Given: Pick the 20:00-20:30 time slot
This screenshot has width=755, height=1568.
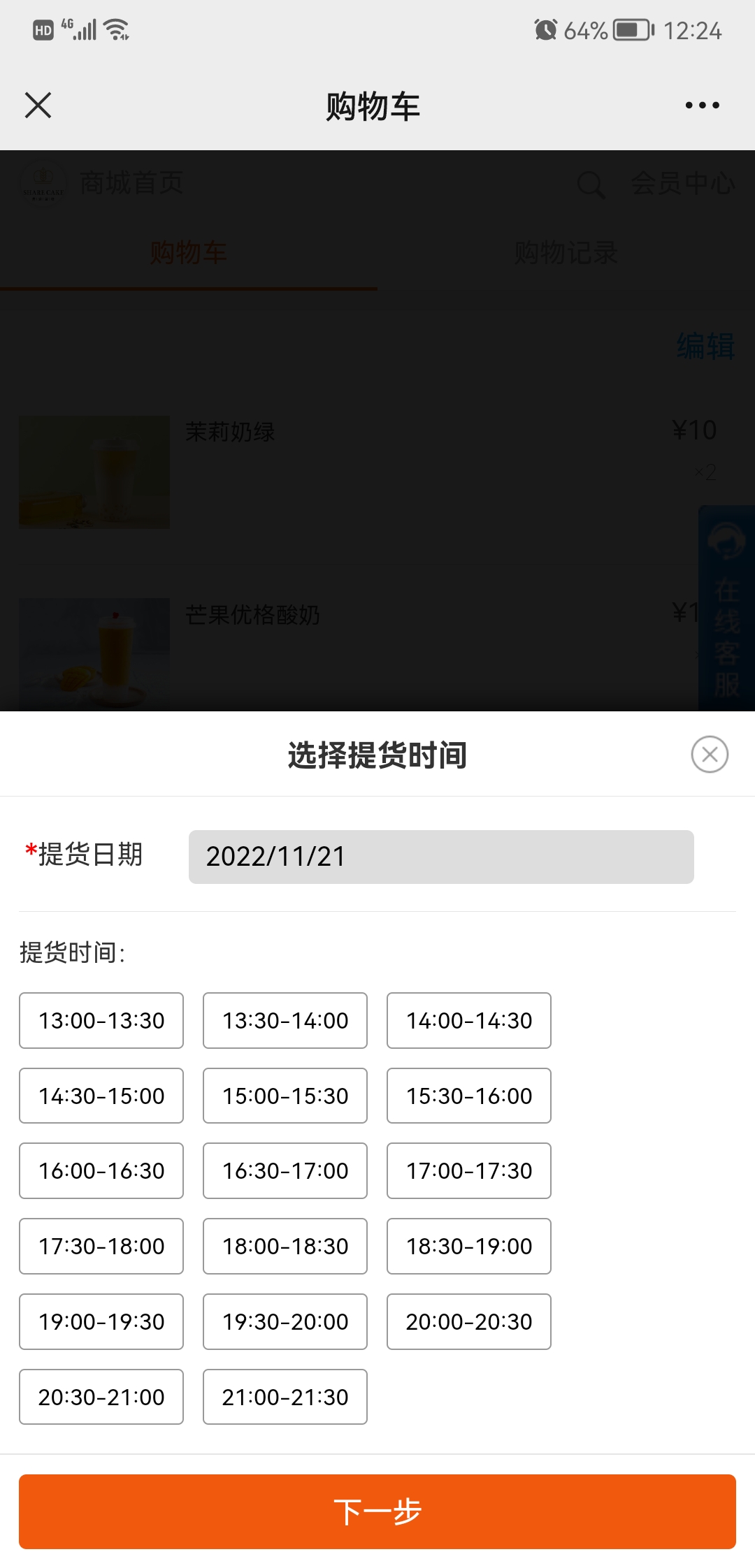Looking at the screenshot, I should pos(469,1322).
